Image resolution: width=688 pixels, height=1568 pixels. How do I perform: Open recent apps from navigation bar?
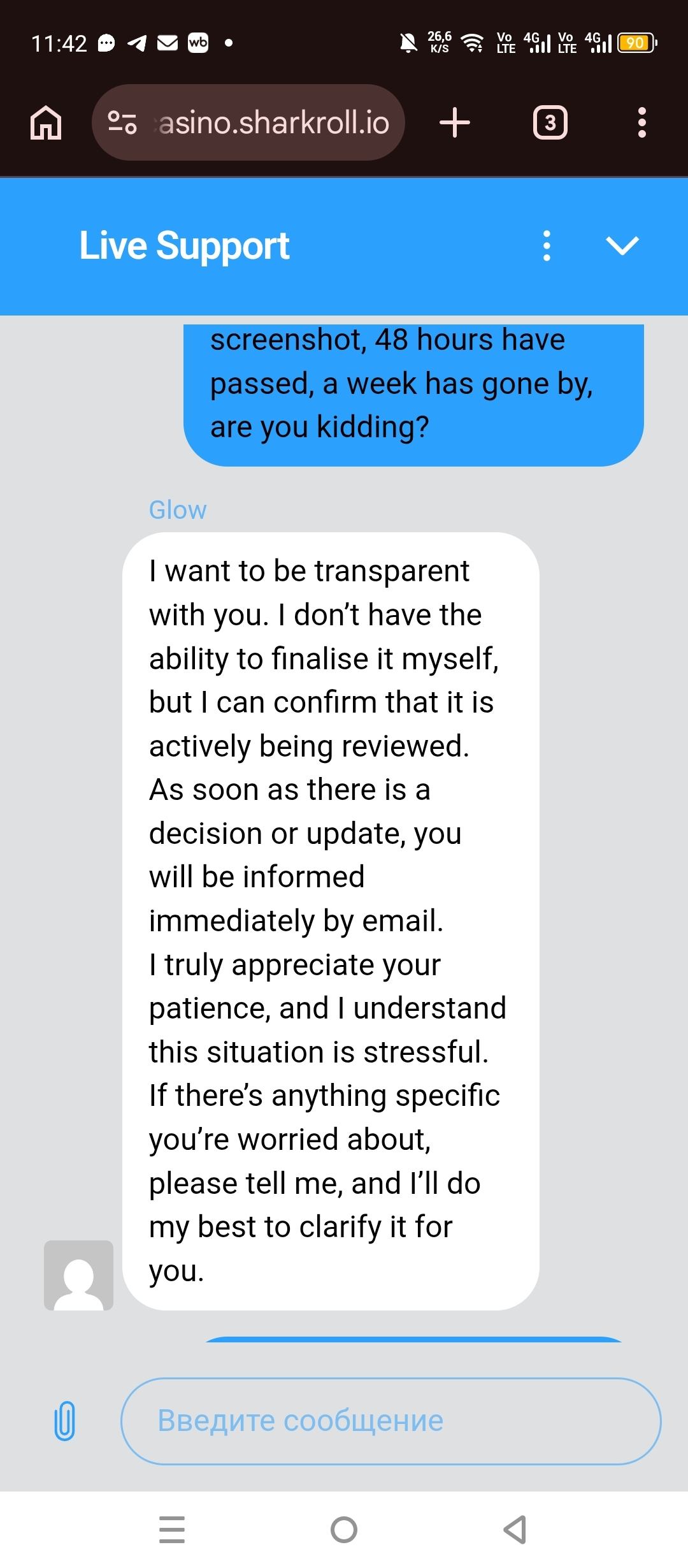172,1530
